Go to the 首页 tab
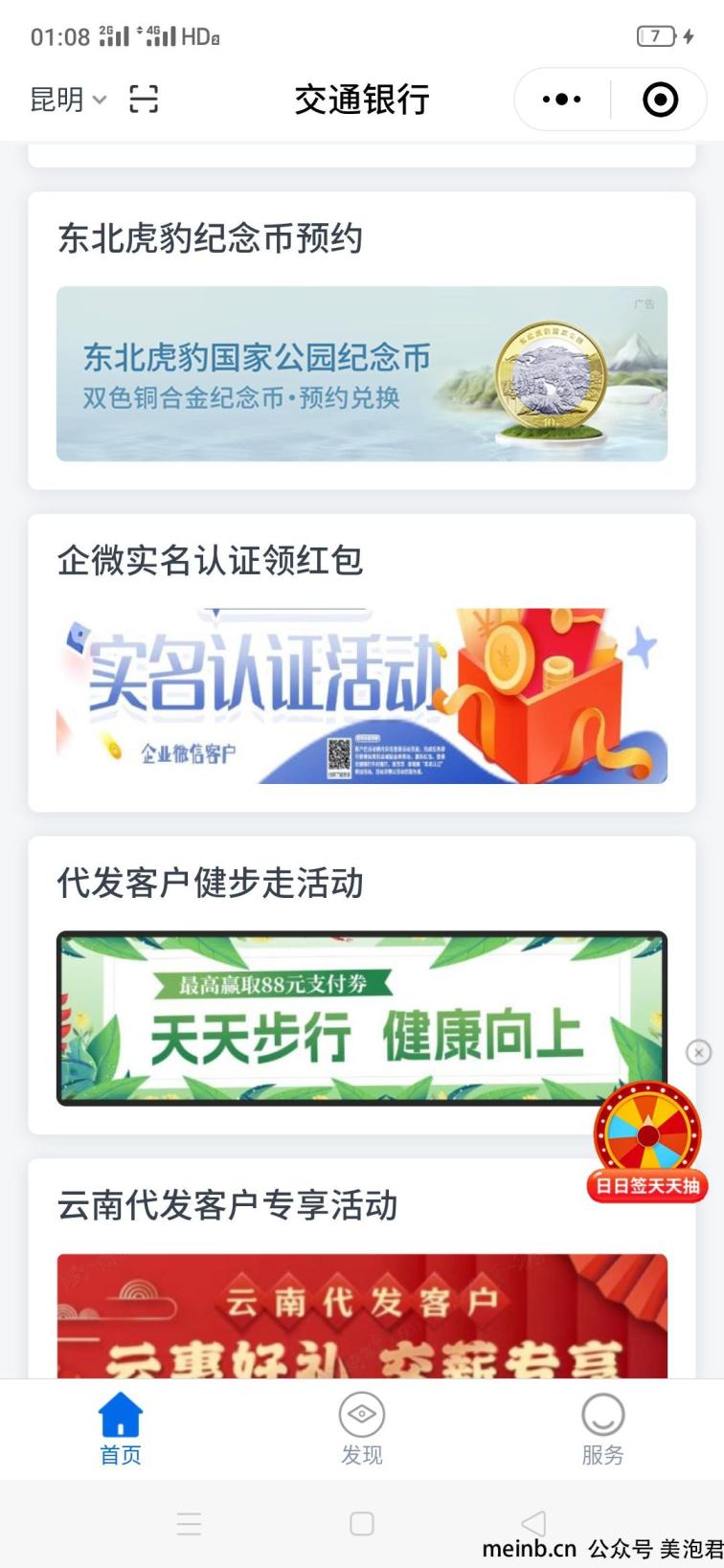The image size is (724, 1568). point(121,1429)
